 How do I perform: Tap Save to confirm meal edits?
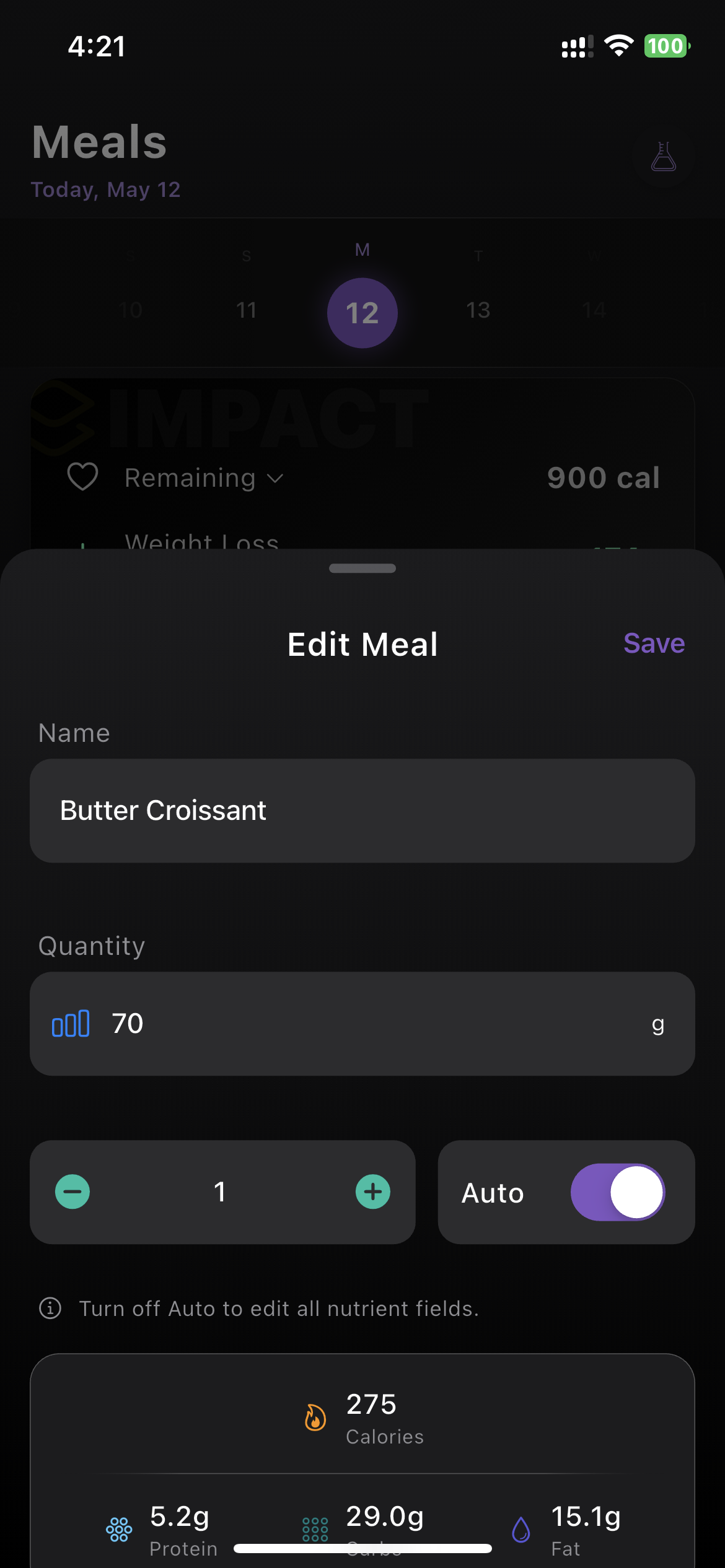(x=654, y=644)
